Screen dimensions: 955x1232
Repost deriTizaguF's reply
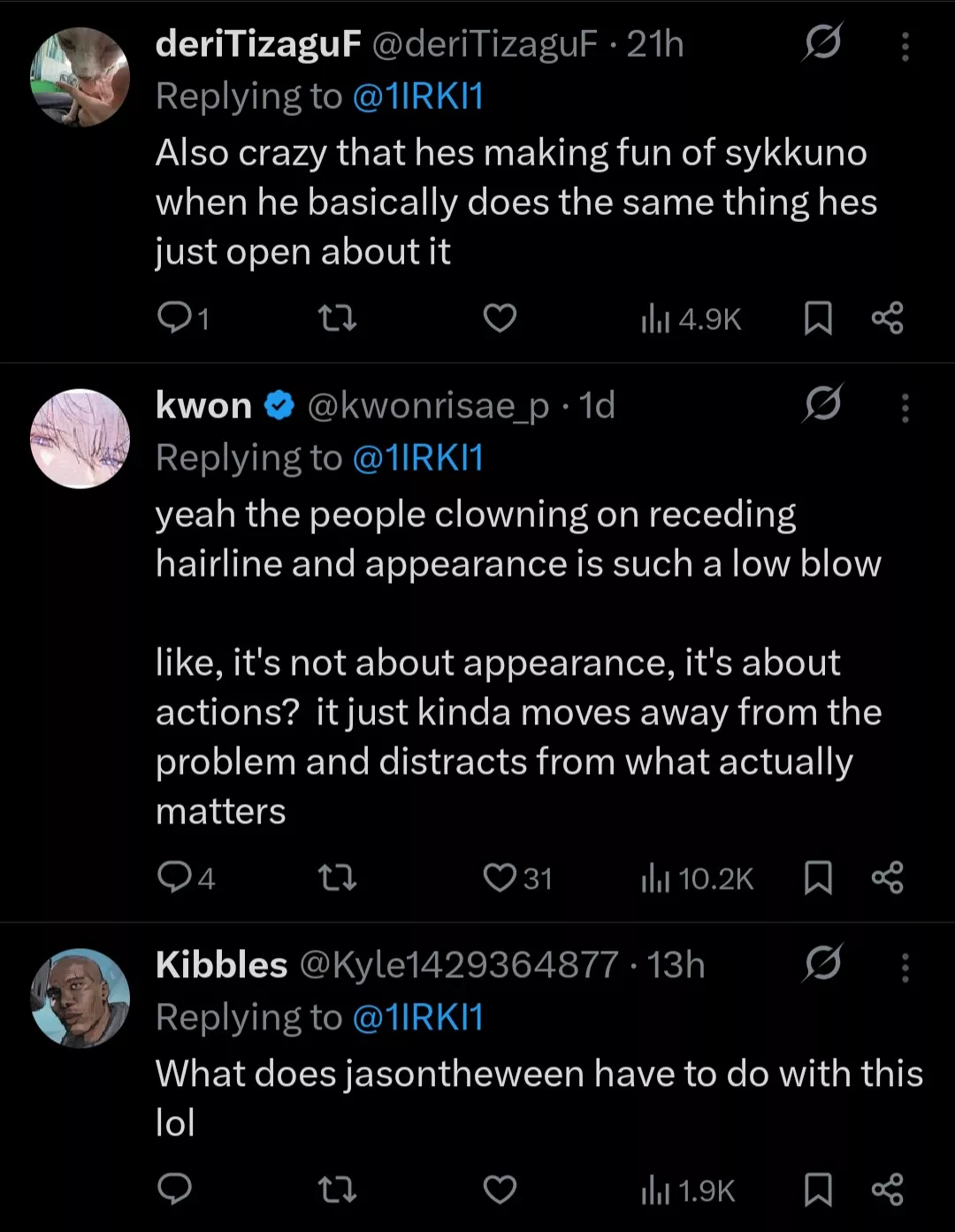pyautogui.click(x=337, y=318)
